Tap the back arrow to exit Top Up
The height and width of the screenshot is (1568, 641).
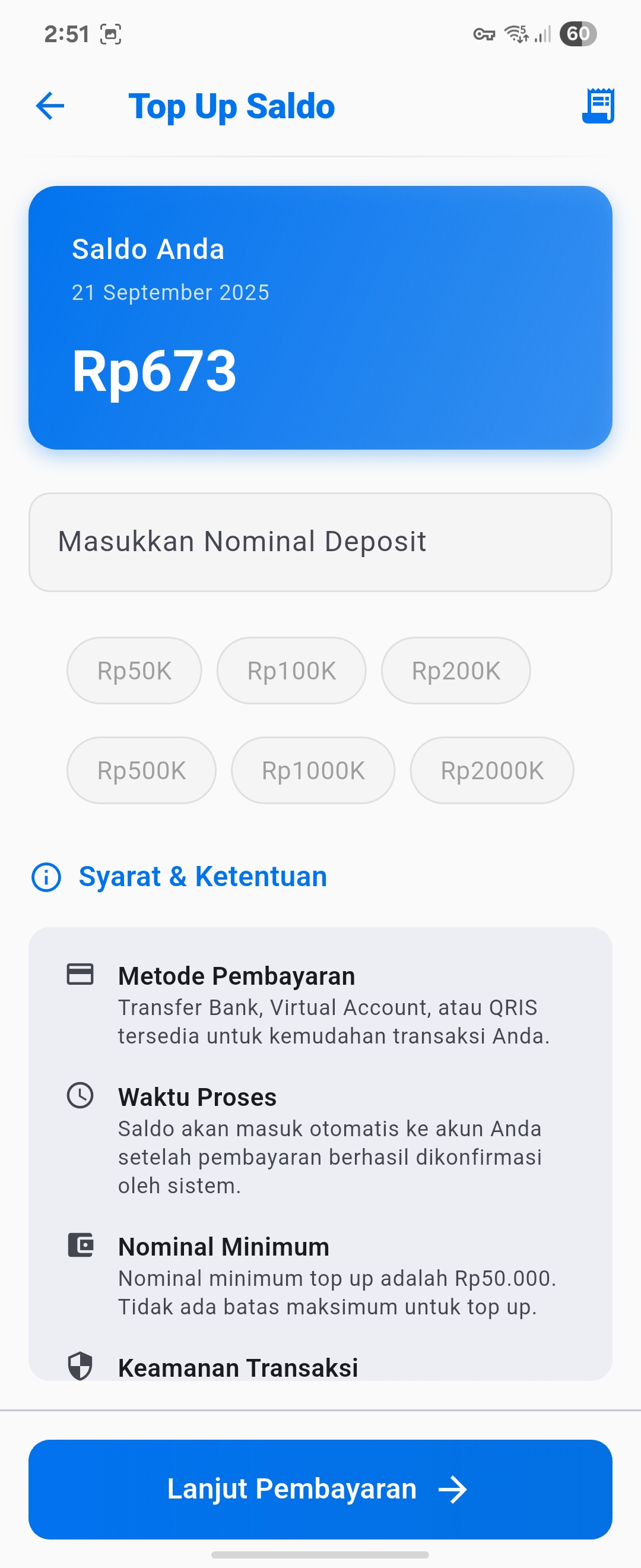[x=49, y=106]
